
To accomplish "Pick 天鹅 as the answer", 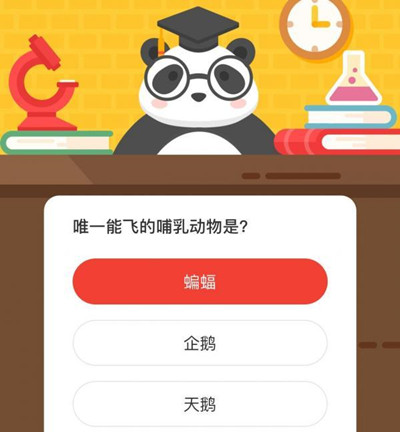I will (x=200, y=404).
